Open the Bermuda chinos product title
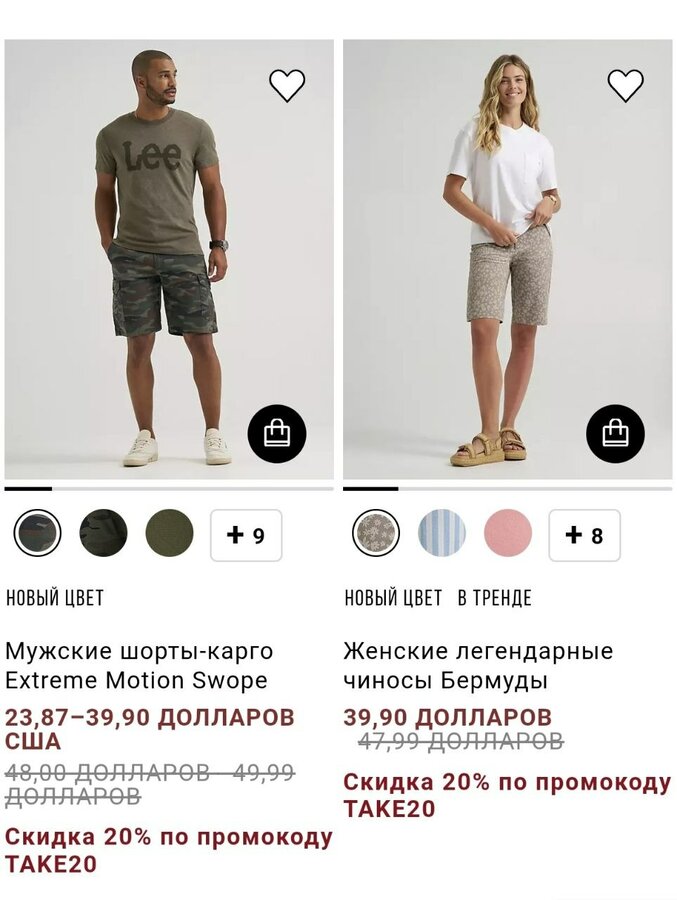 click(477, 666)
